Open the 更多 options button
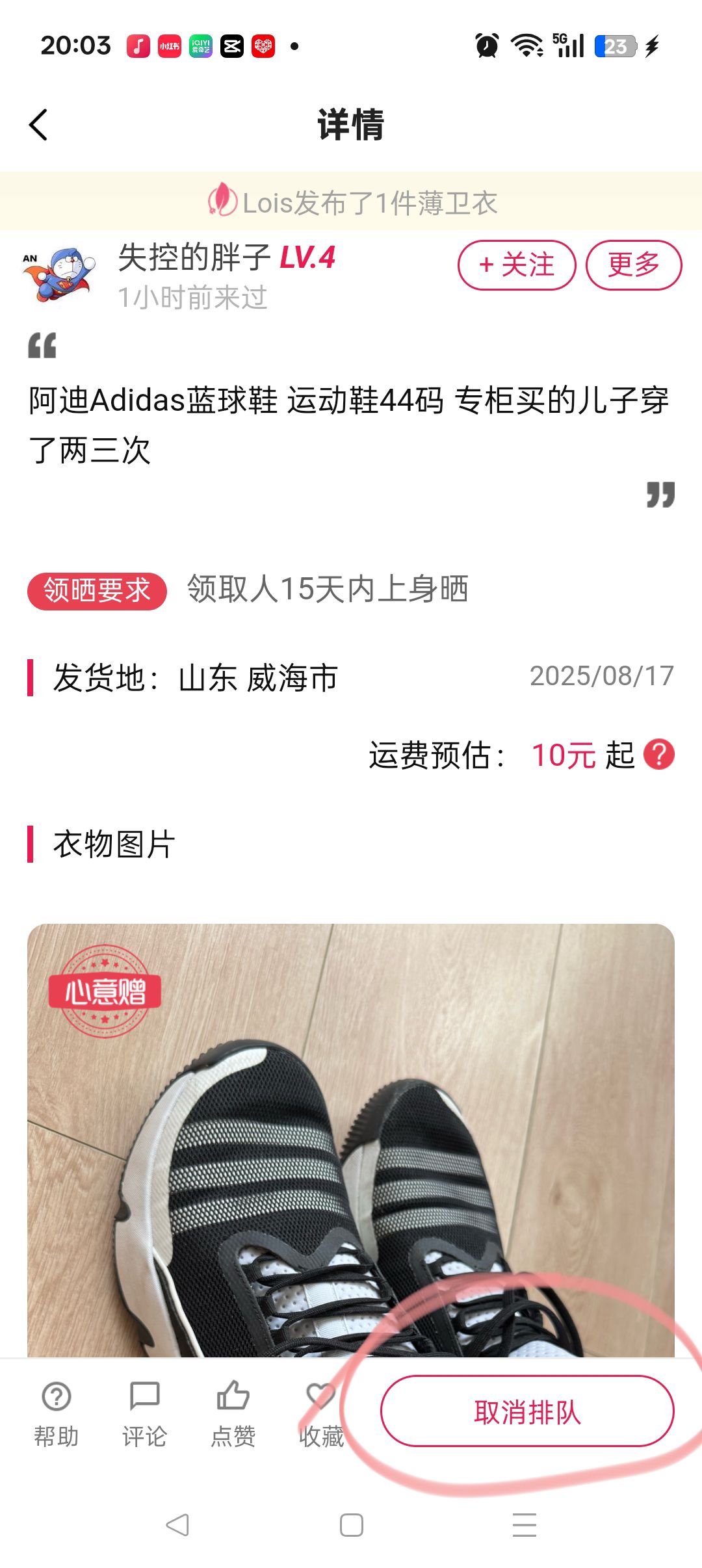 click(x=634, y=265)
